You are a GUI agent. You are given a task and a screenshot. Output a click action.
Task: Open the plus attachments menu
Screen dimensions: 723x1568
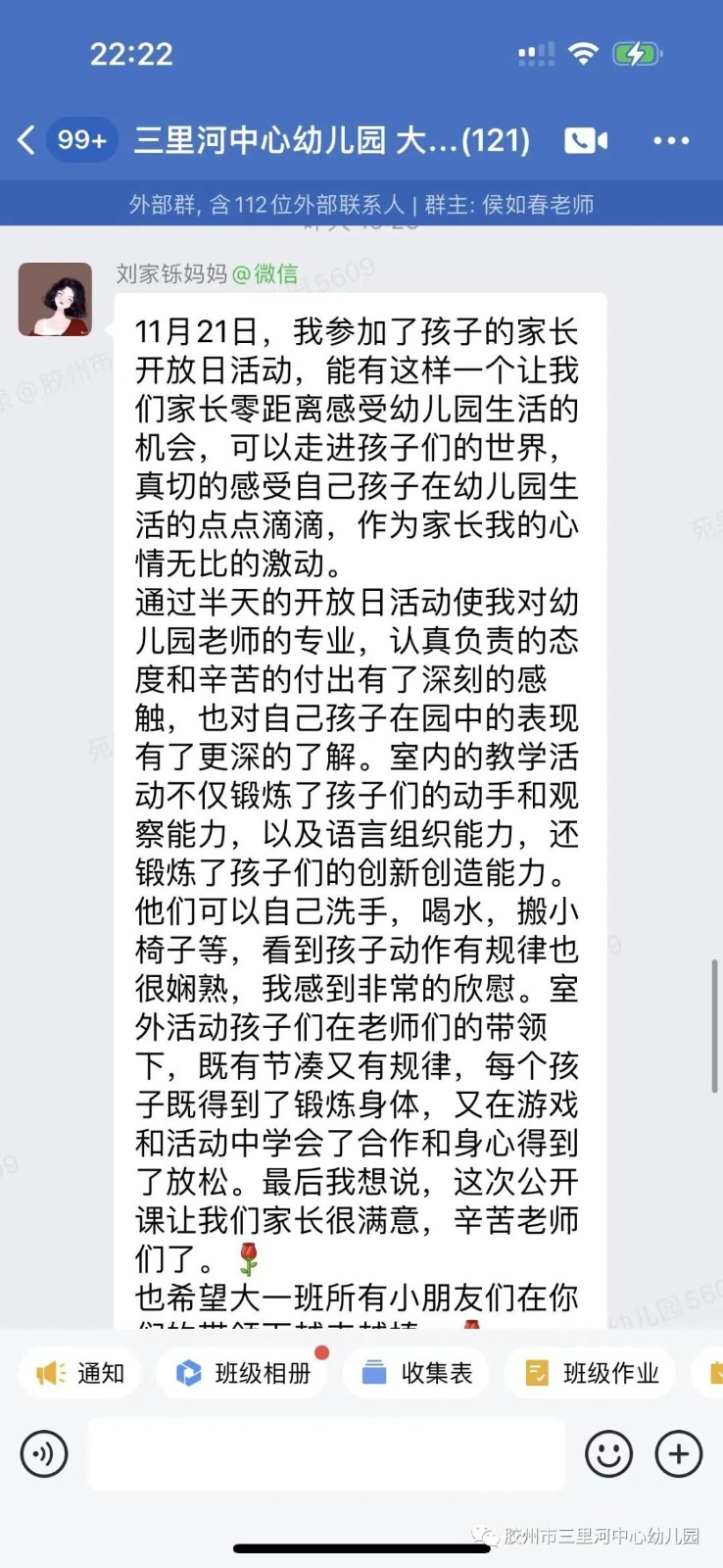tap(679, 1453)
